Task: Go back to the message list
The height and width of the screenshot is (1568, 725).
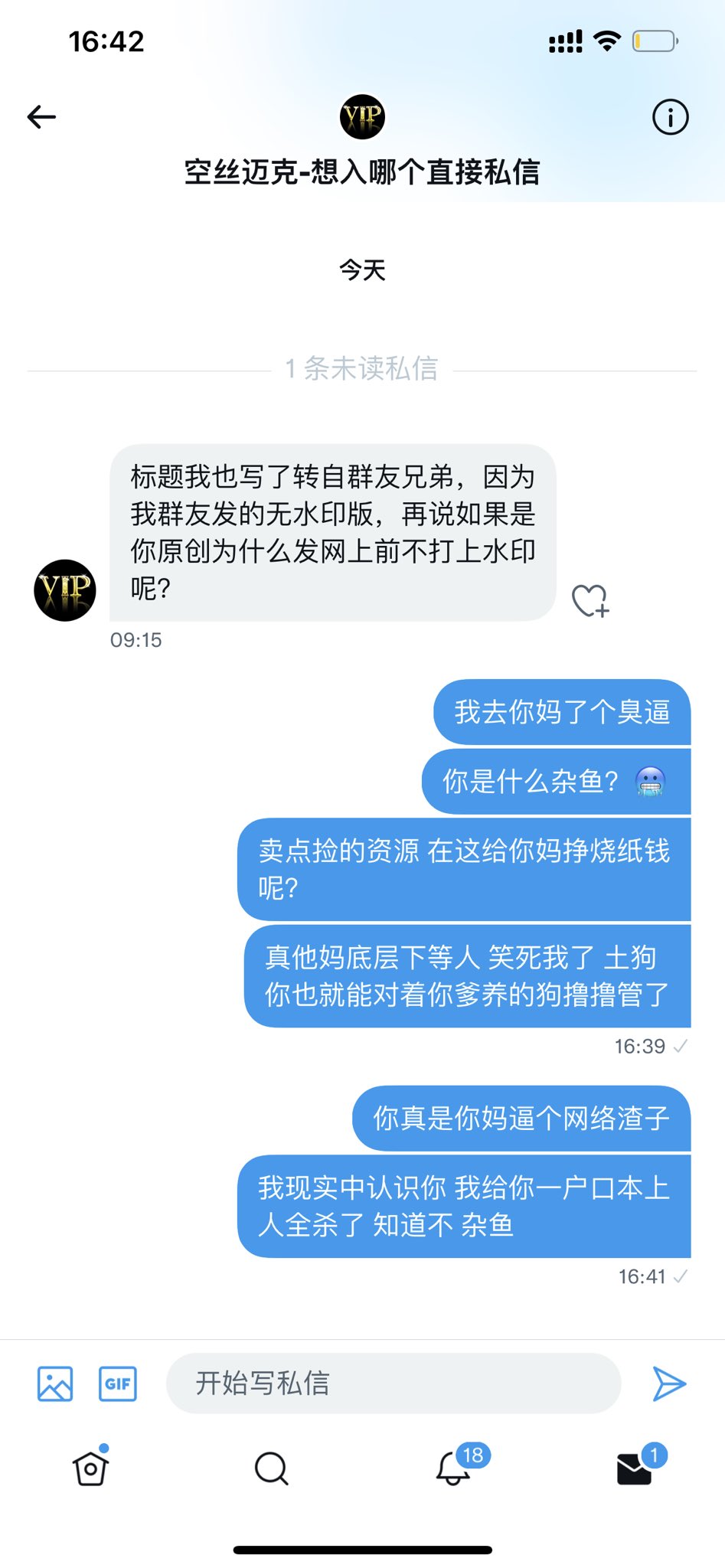Action: click(x=42, y=117)
